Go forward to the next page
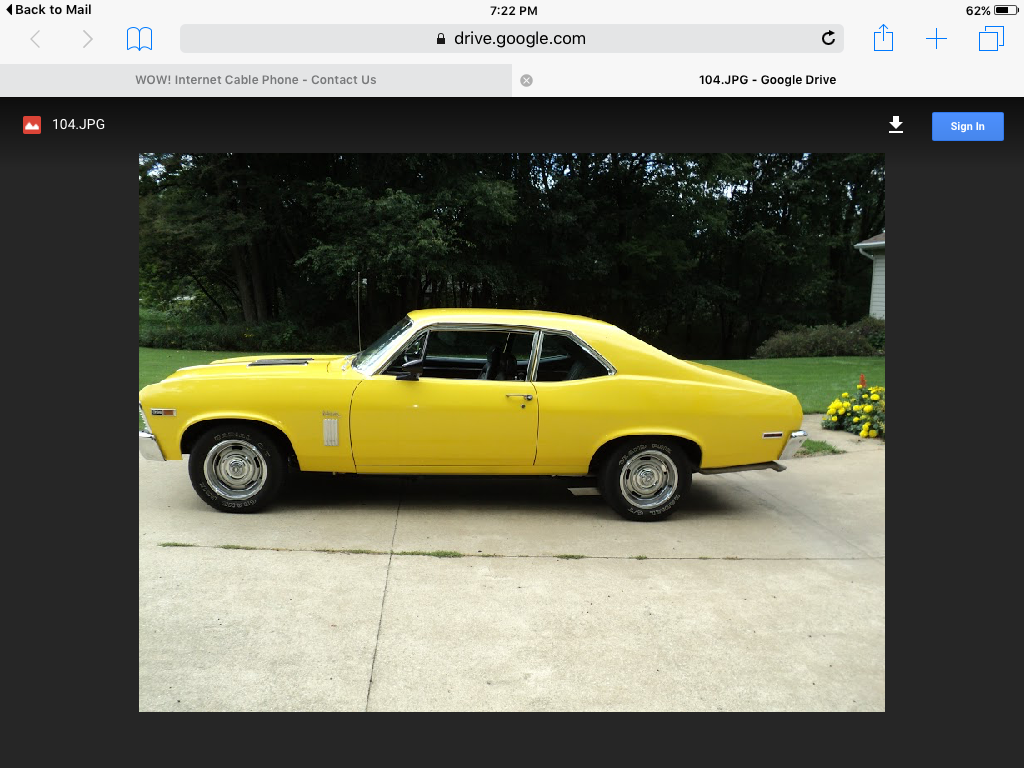 coord(87,39)
